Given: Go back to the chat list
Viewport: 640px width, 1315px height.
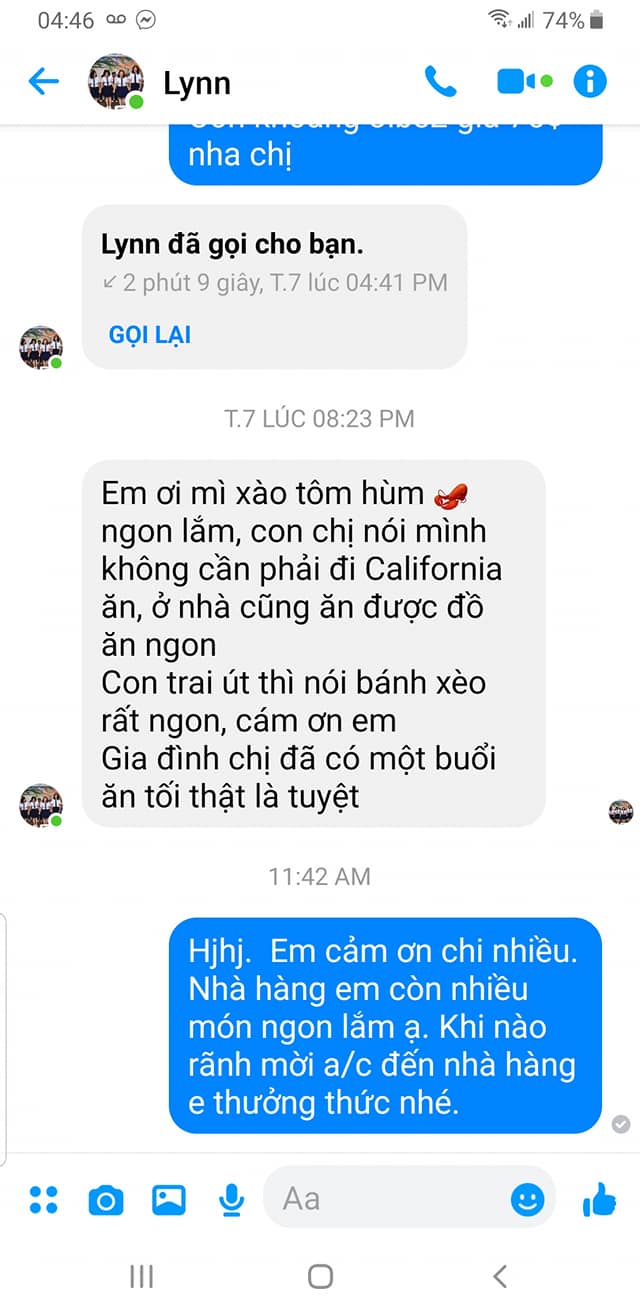Looking at the screenshot, I should pos(43,81).
